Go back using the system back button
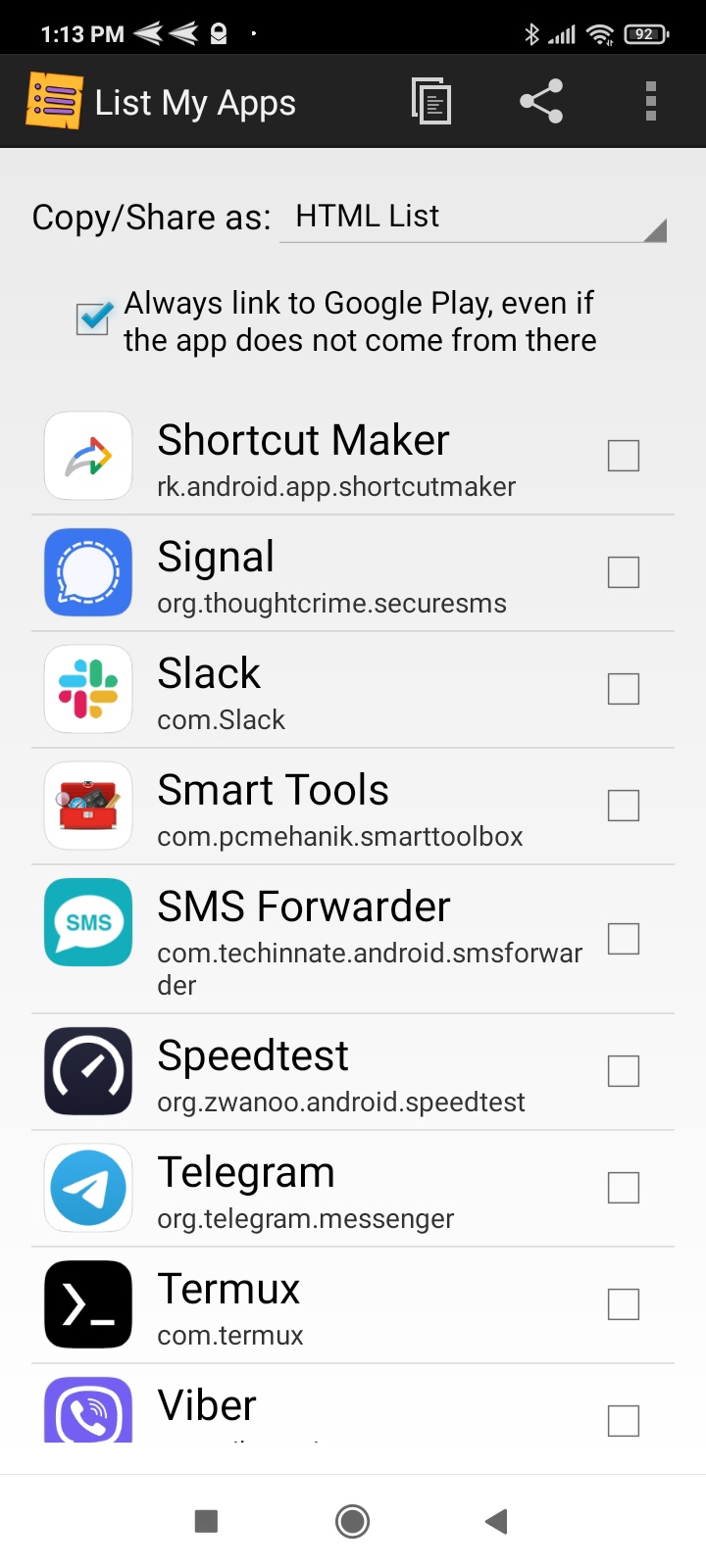706x1568 pixels. (496, 1521)
